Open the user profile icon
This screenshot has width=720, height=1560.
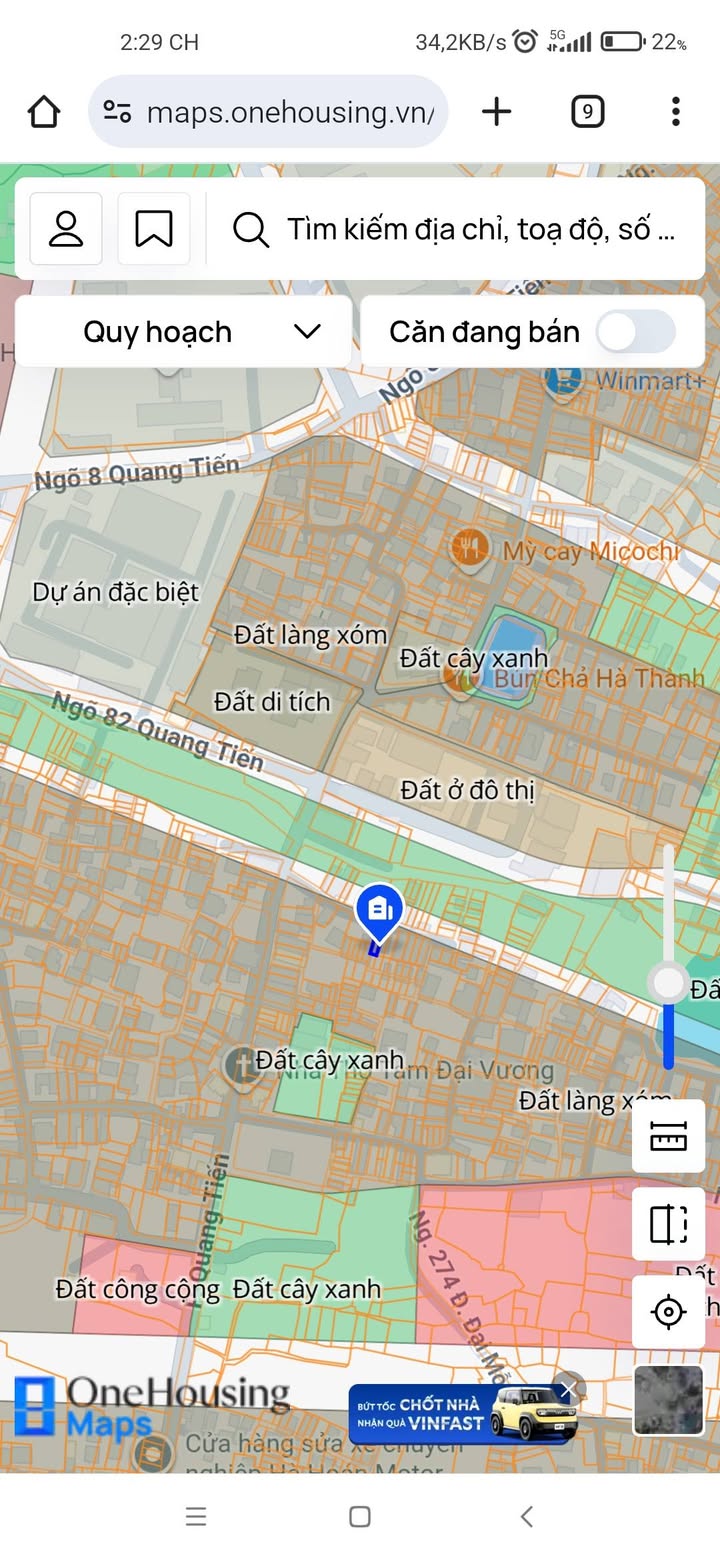pos(66,229)
